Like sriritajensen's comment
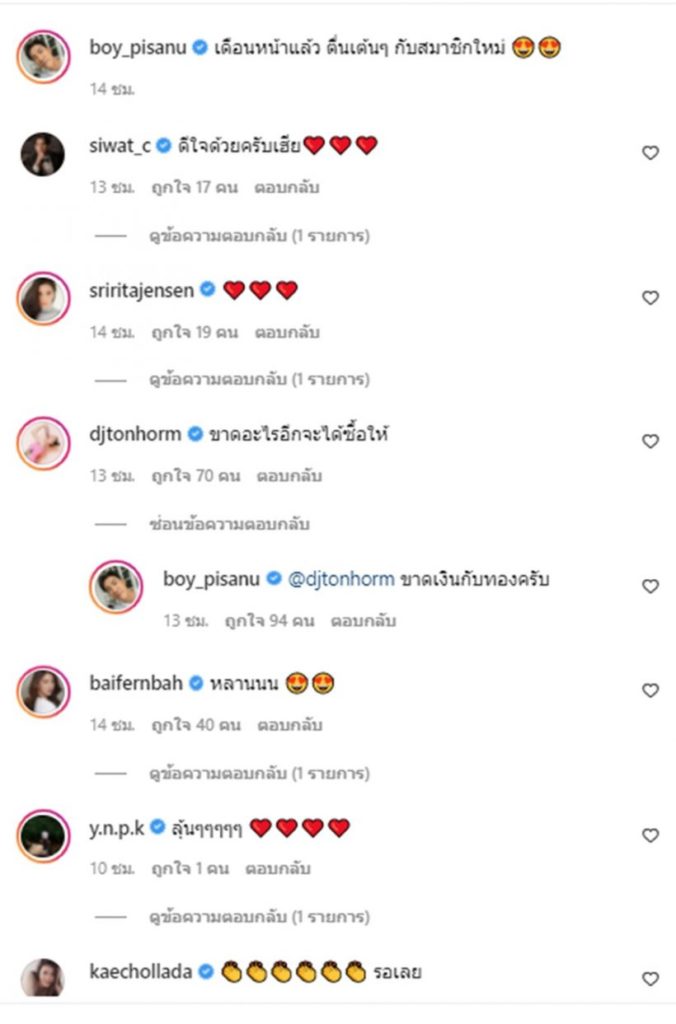The image size is (676, 1024). point(650,297)
